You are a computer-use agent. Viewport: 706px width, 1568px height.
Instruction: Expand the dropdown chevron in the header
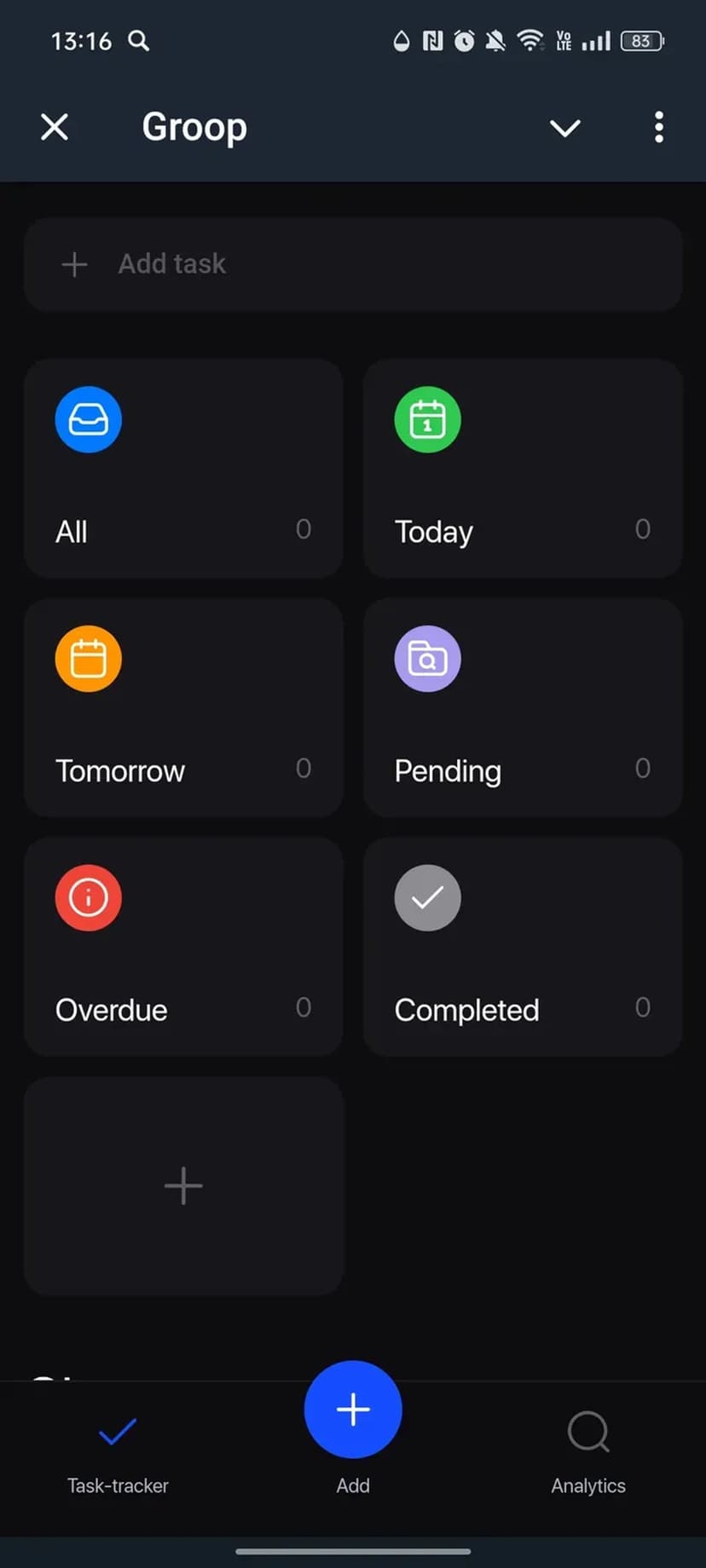[x=564, y=128]
